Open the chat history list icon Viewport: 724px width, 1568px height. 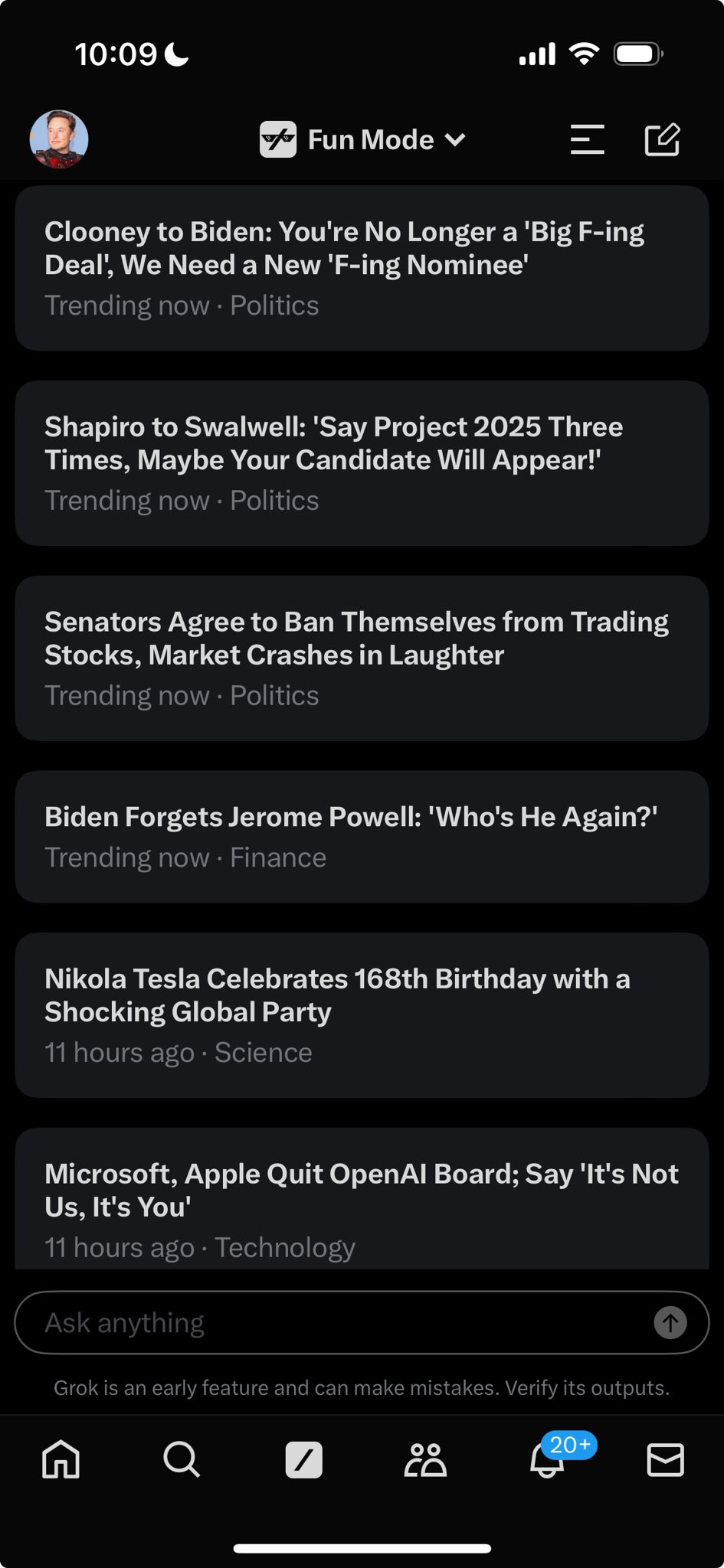tap(587, 139)
